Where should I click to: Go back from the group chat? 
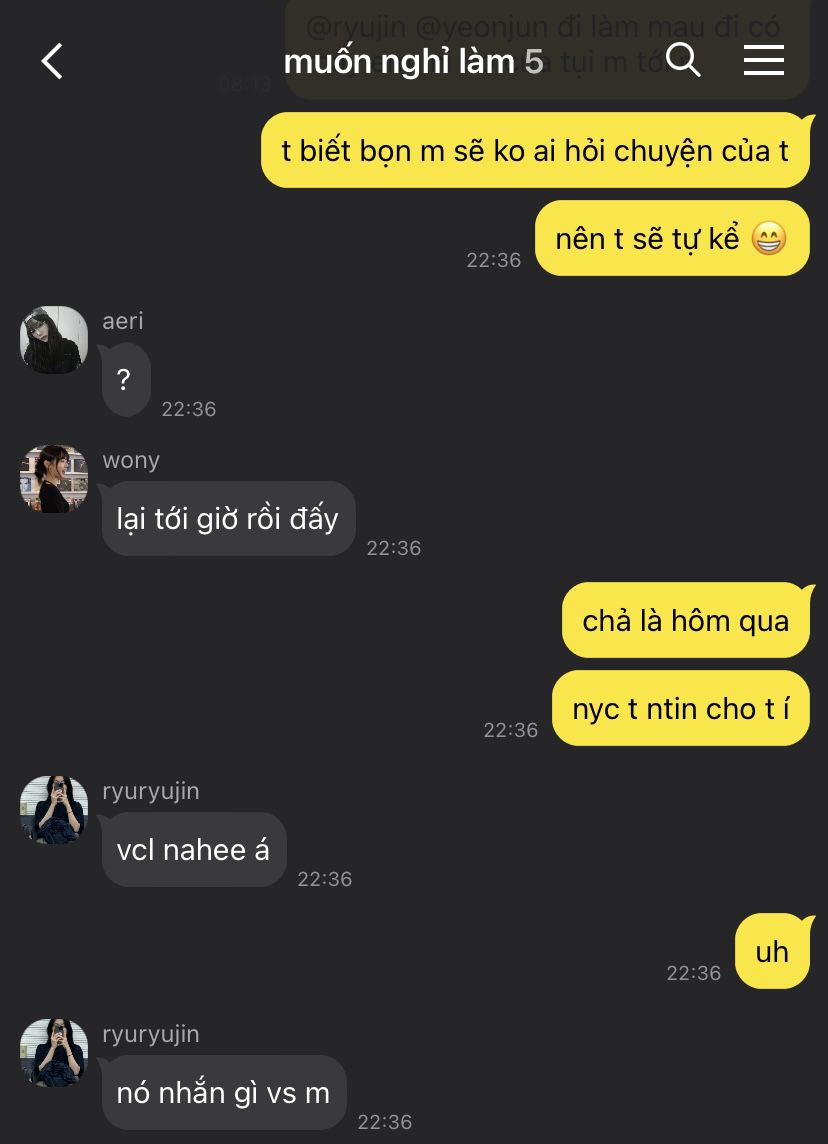[x=52, y=61]
